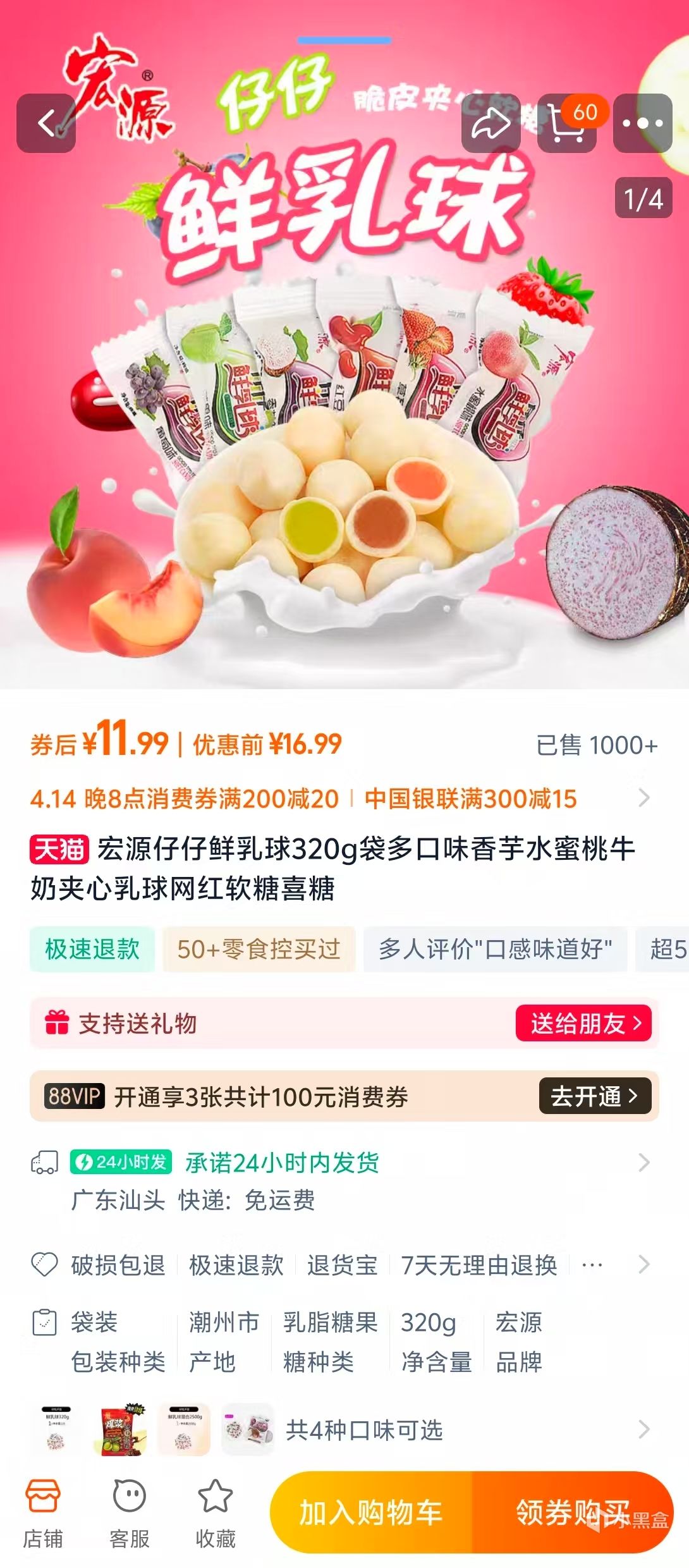Select the 50+零食控买过 tag

pyautogui.click(x=259, y=949)
